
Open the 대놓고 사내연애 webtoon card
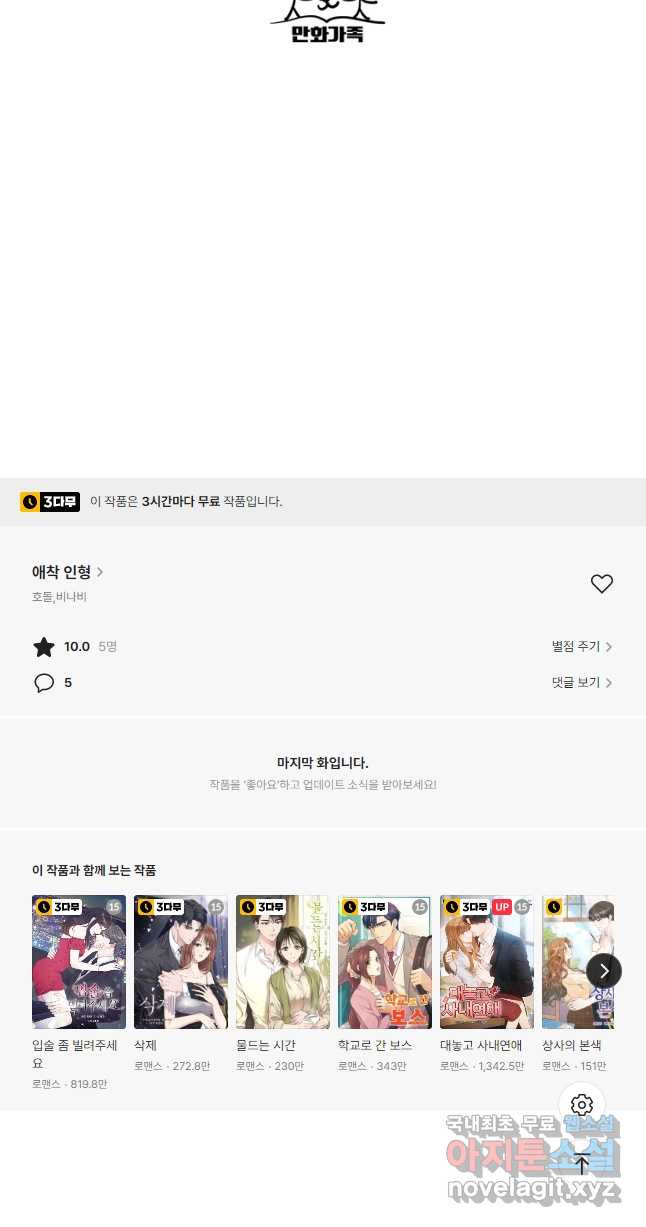[x=487, y=962]
